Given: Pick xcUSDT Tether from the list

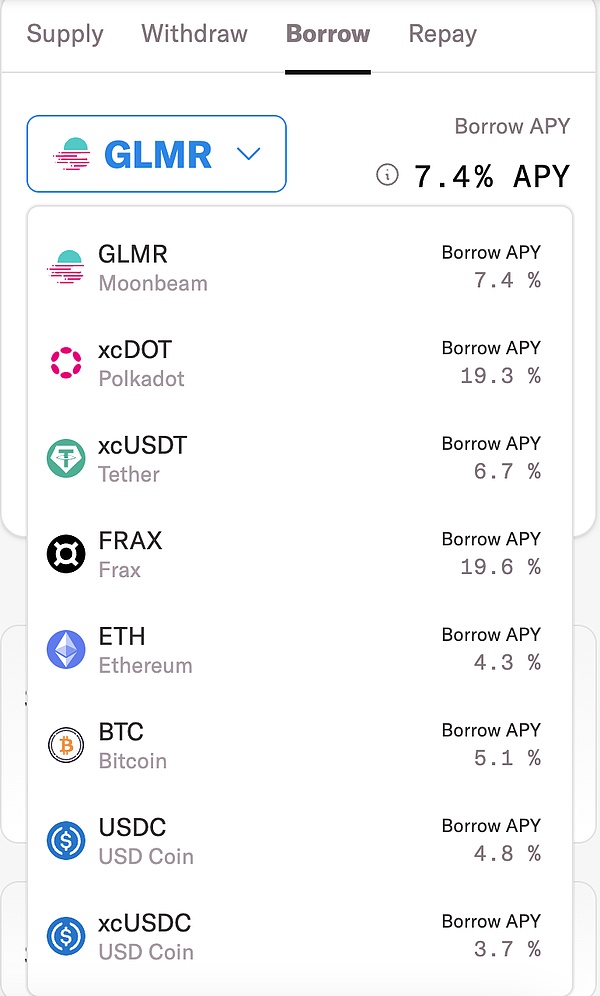Looking at the screenshot, I should point(299,458).
